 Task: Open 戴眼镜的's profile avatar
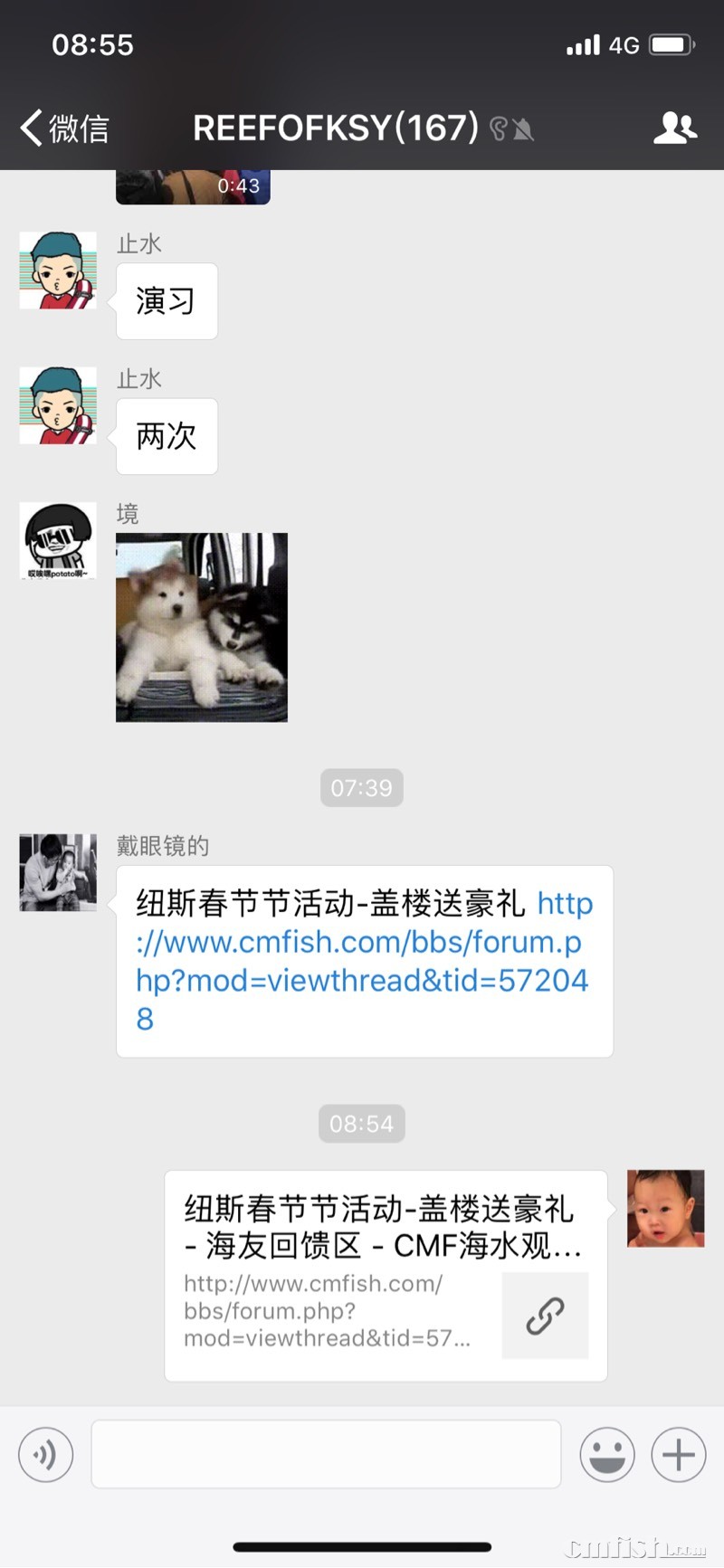pos(58,872)
